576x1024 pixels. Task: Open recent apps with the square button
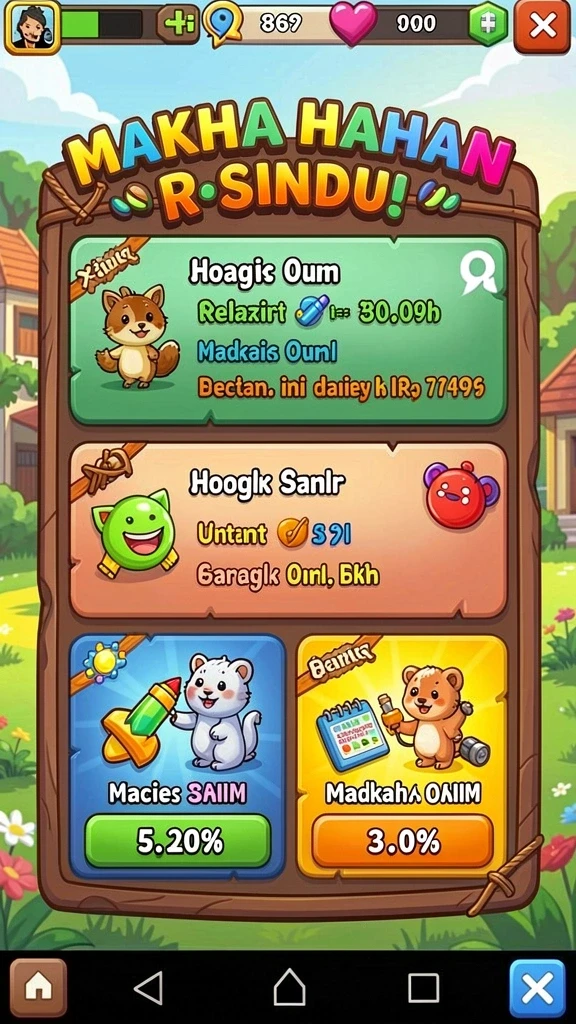click(x=423, y=987)
